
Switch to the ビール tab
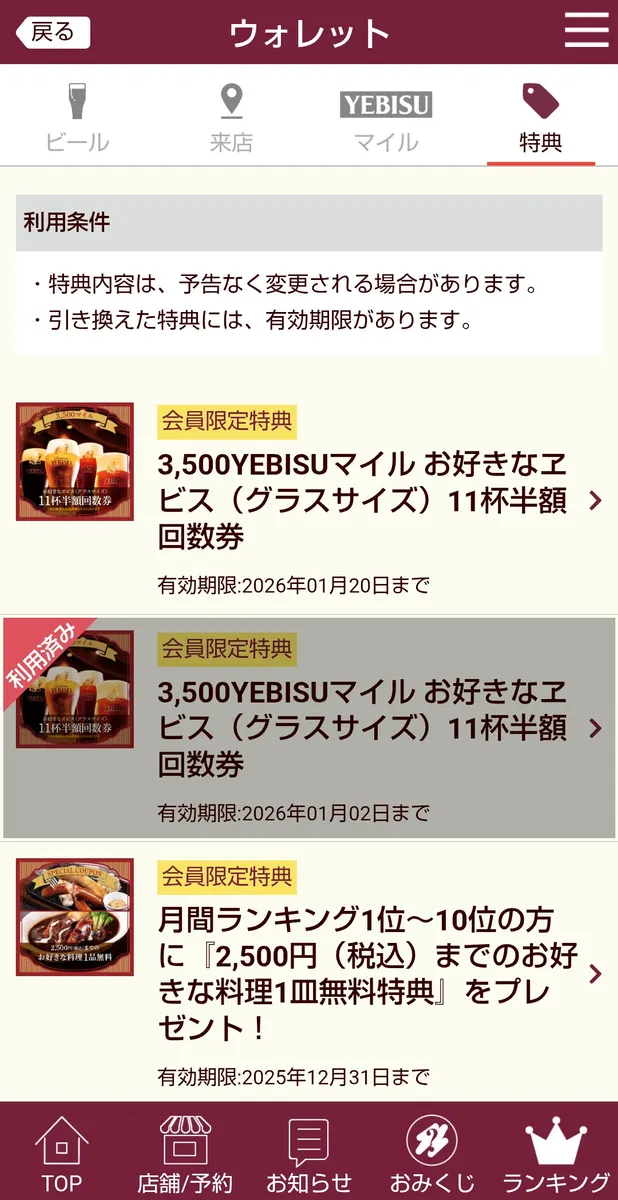click(77, 120)
